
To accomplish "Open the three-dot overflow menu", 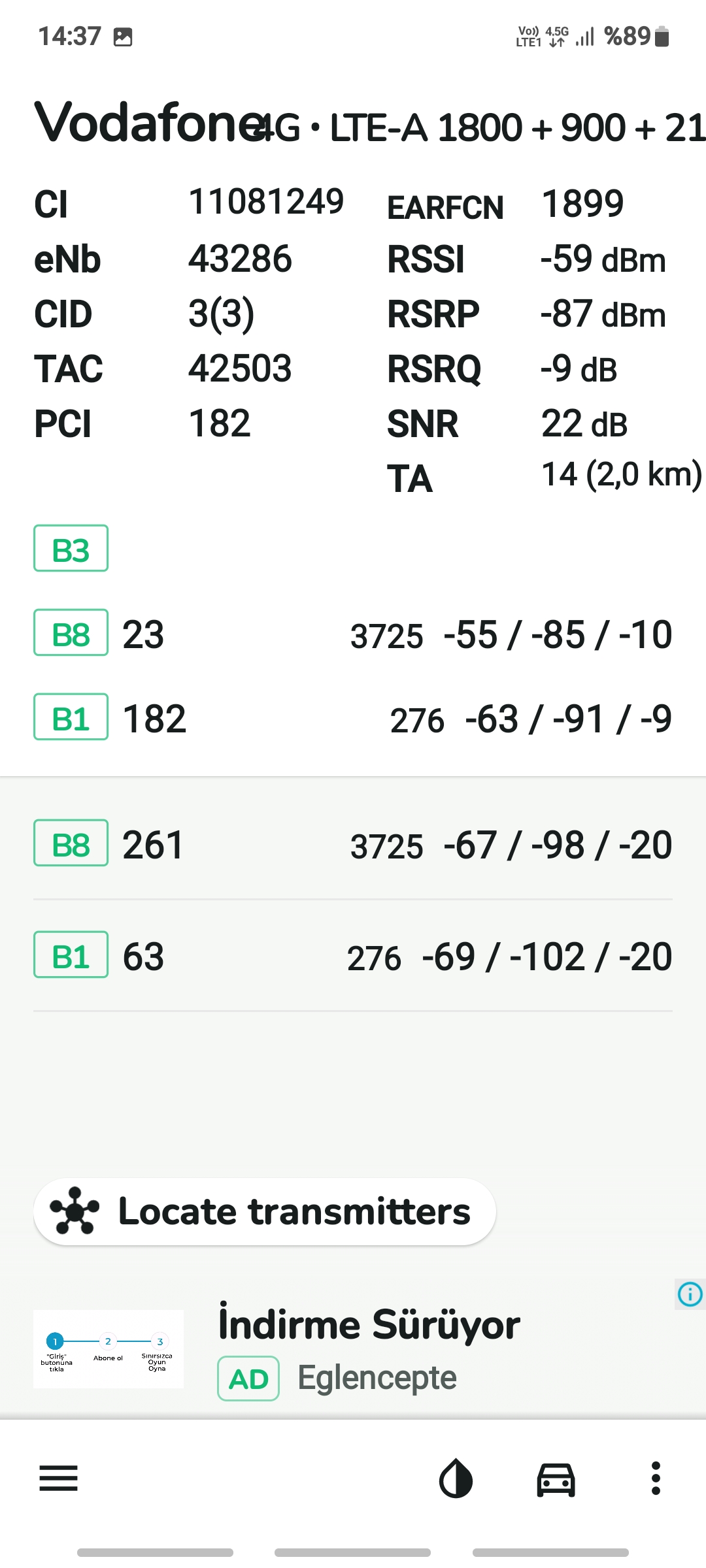I will [x=656, y=1478].
